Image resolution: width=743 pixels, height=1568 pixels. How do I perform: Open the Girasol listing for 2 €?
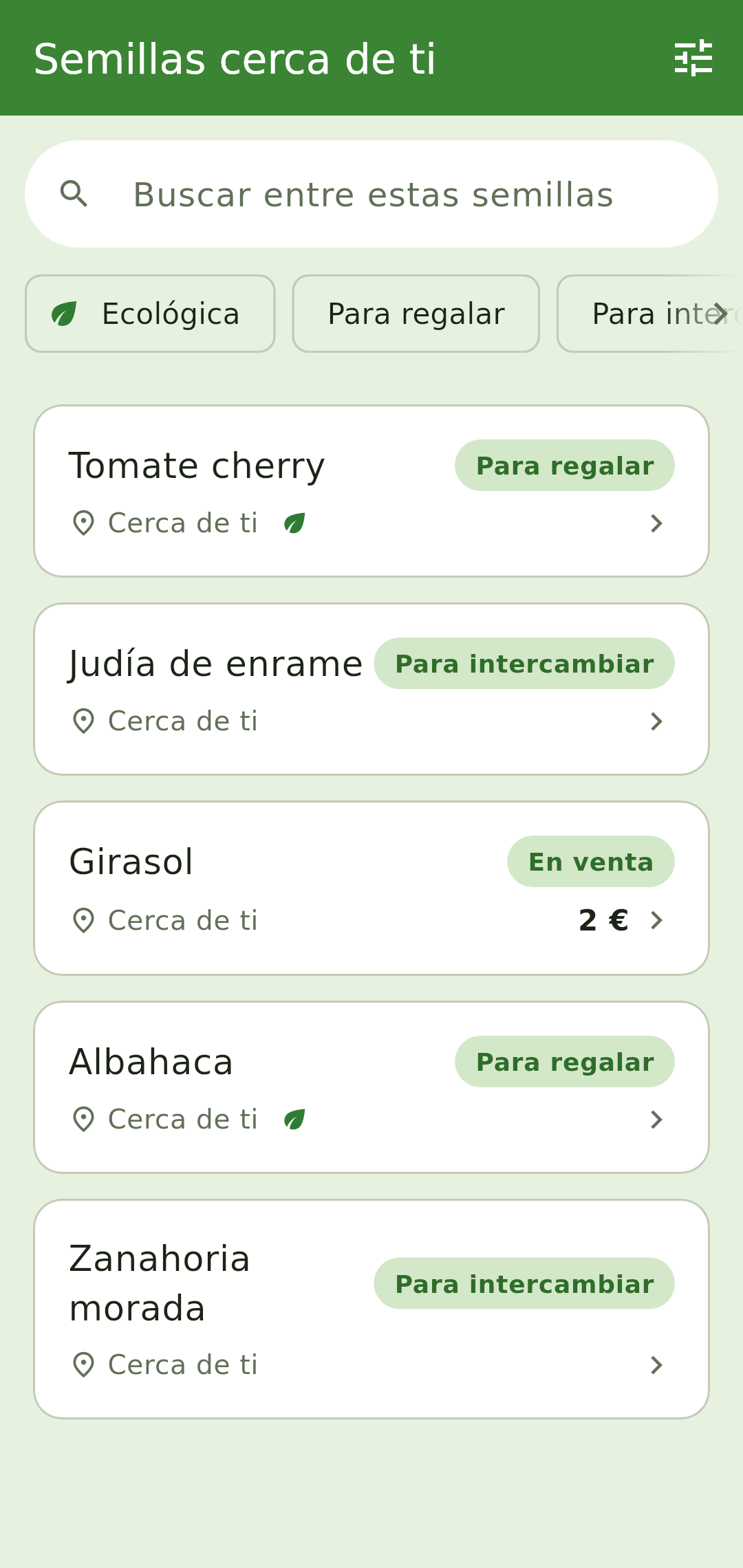pos(371,888)
